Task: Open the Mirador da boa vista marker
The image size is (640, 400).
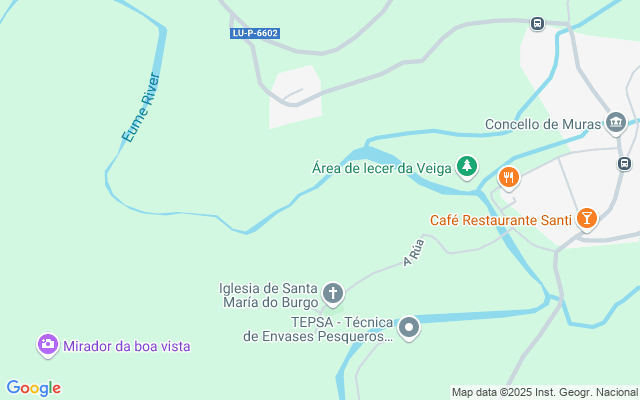Action: coord(48,345)
